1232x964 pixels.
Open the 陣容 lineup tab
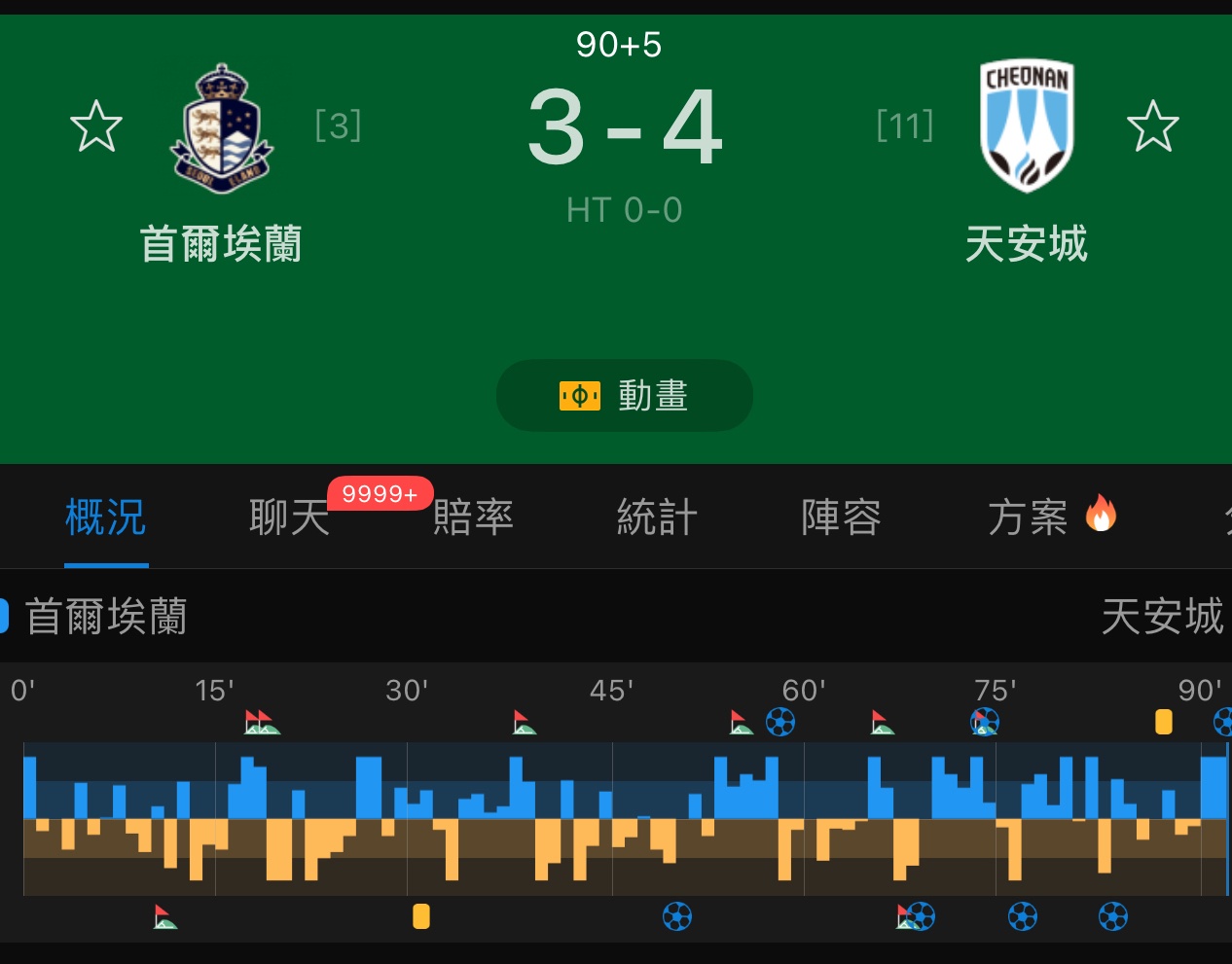[841, 518]
